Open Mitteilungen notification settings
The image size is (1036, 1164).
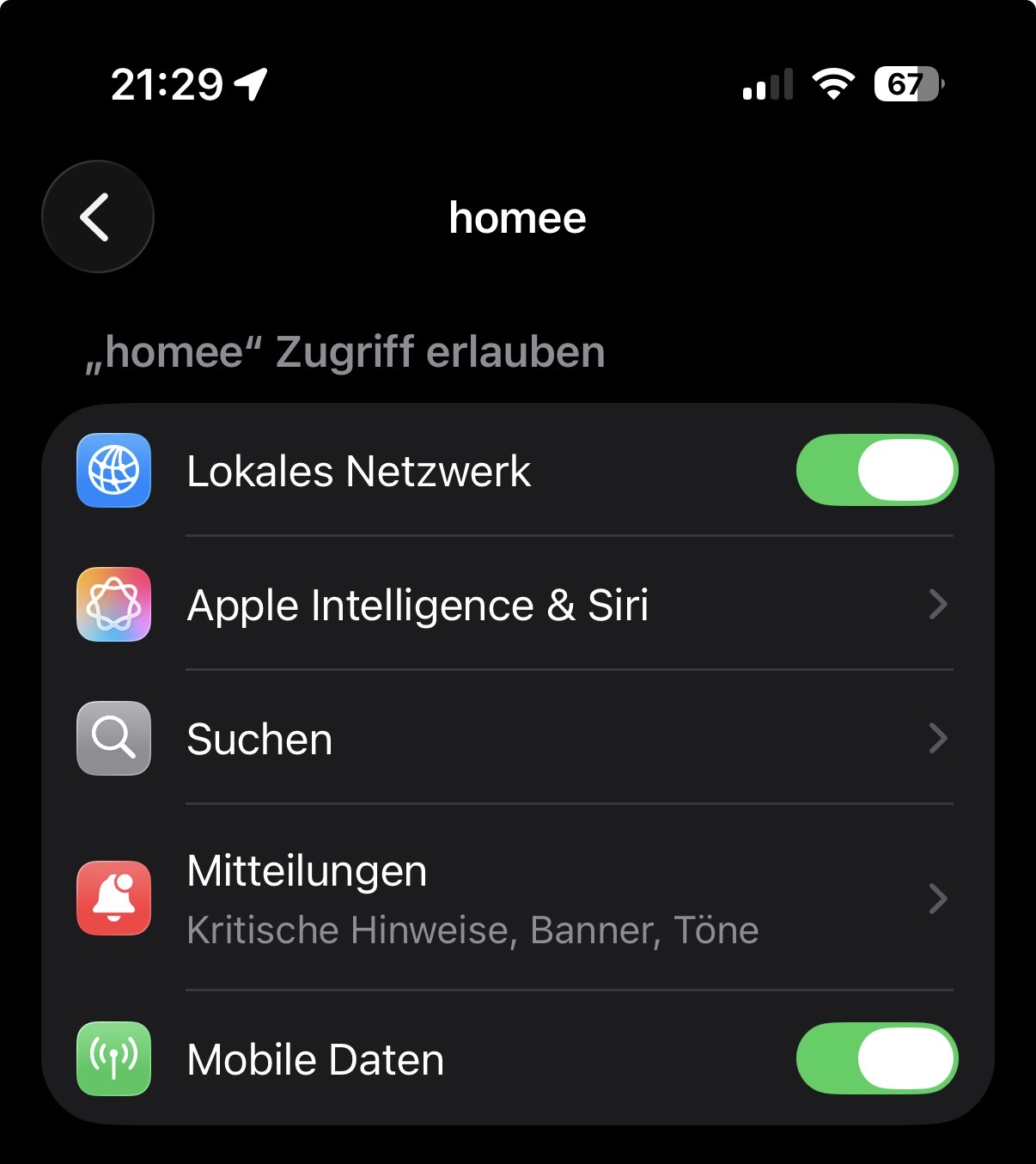point(515,899)
